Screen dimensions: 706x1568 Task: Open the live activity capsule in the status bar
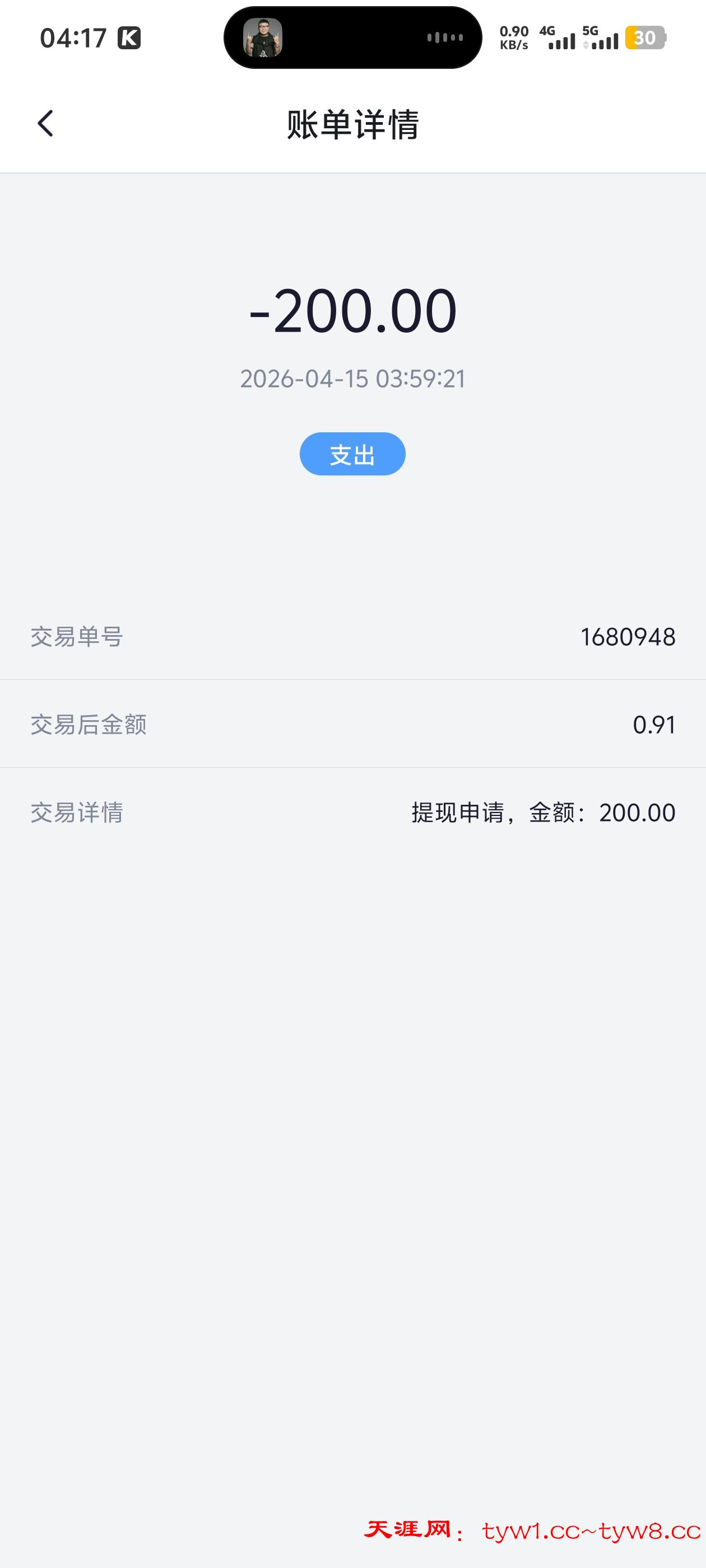[x=352, y=38]
